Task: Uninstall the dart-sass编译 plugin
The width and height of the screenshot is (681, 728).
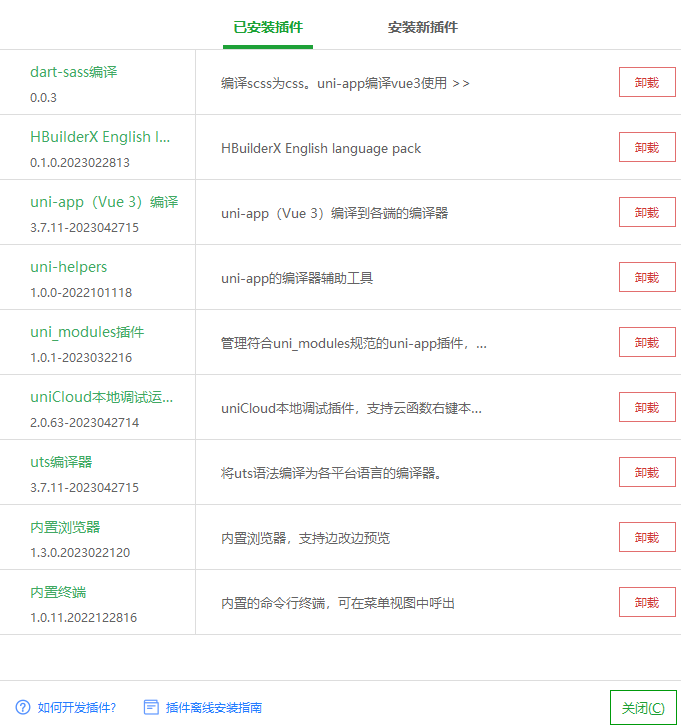Action: (x=647, y=83)
